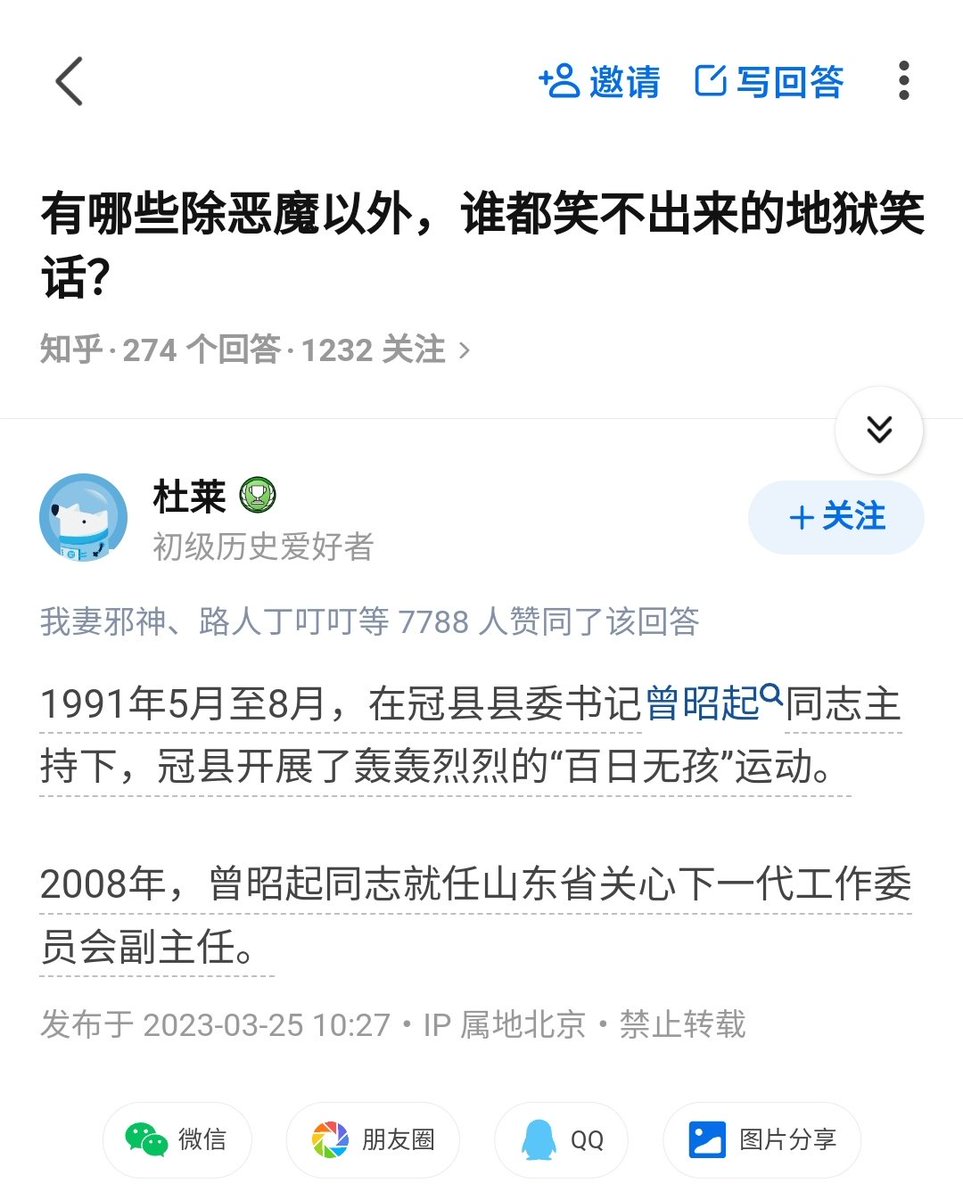The height and width of the screenshot is (1200, 963).
Task: Select 图片分享 to share as image
Action: 761,1139
